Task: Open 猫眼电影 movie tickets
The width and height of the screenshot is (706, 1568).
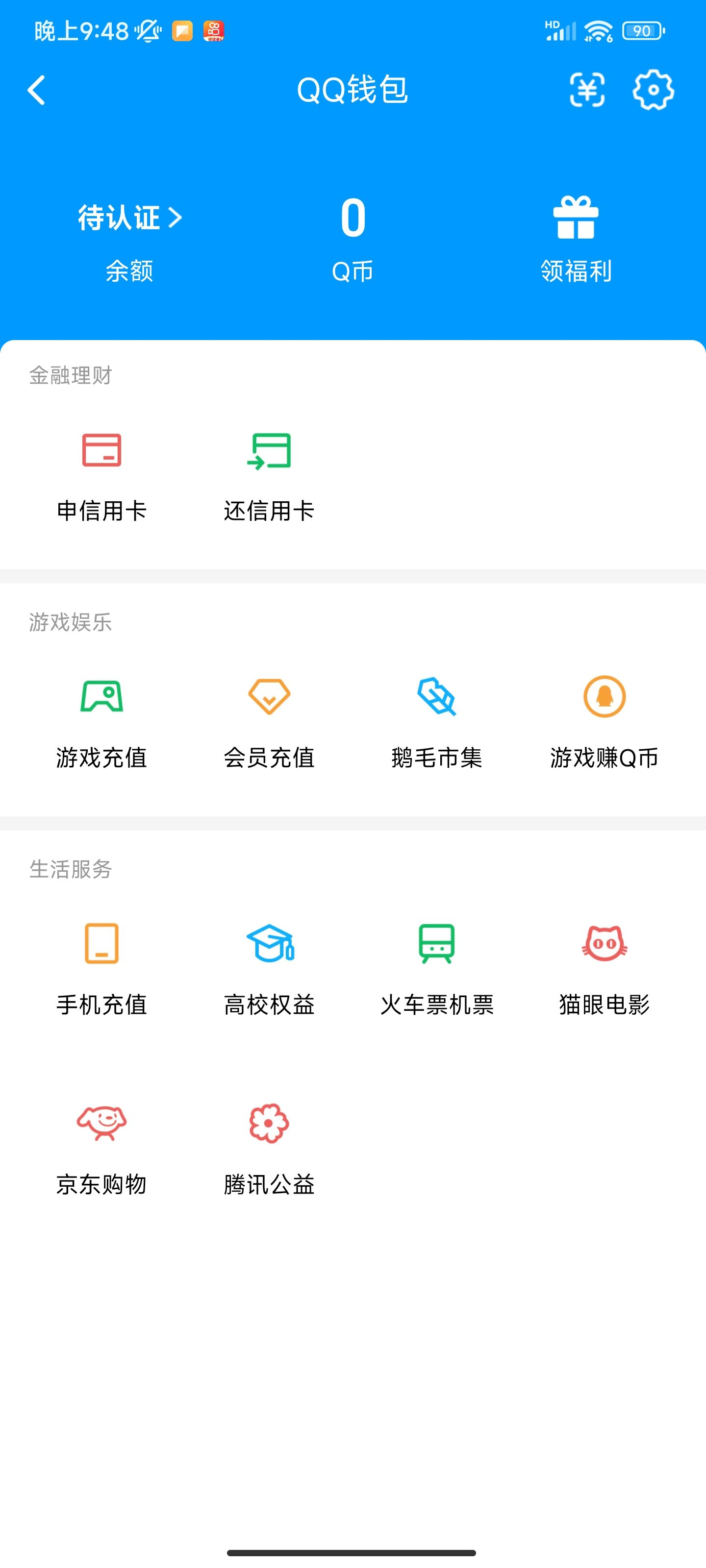Action: click(x=605, y=968)
